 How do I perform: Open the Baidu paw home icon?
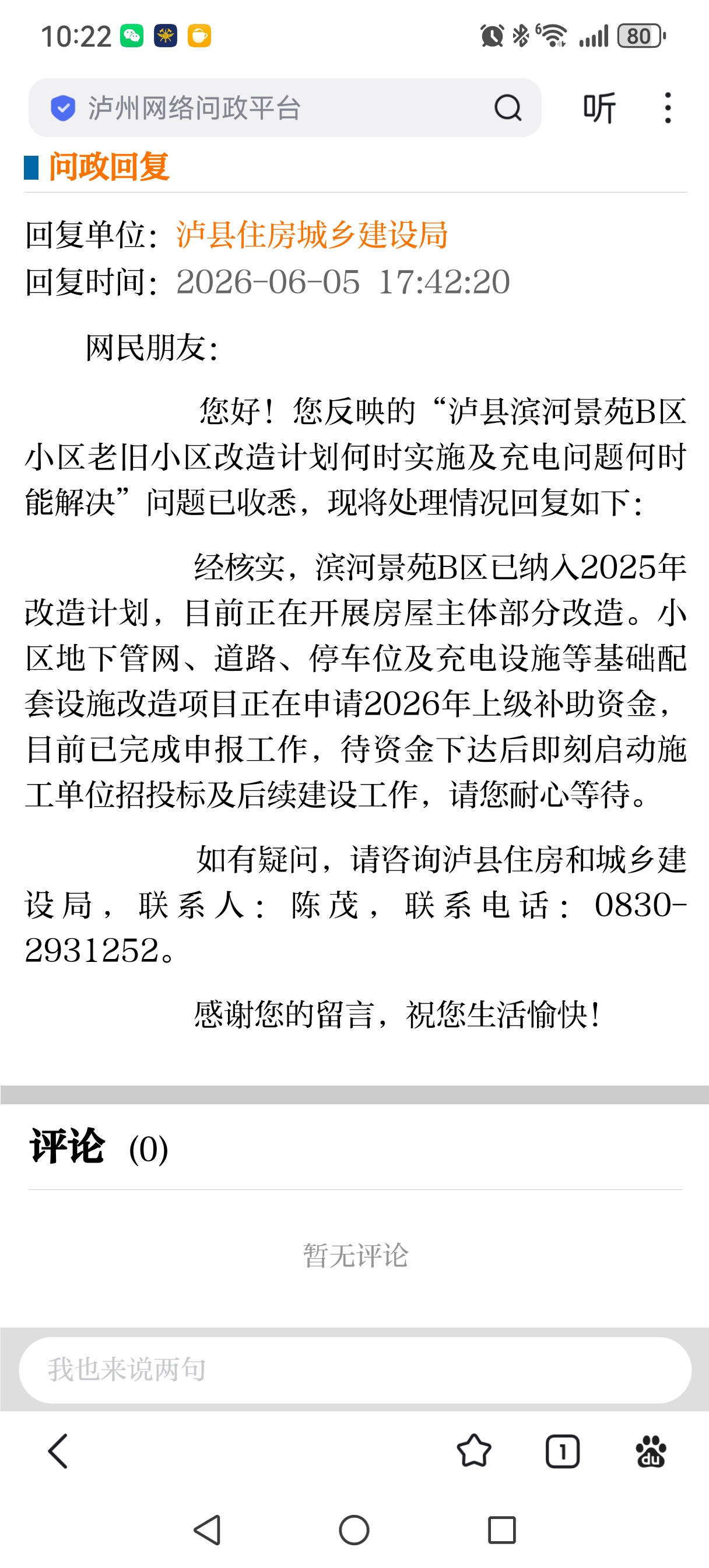click(651, 1451)
